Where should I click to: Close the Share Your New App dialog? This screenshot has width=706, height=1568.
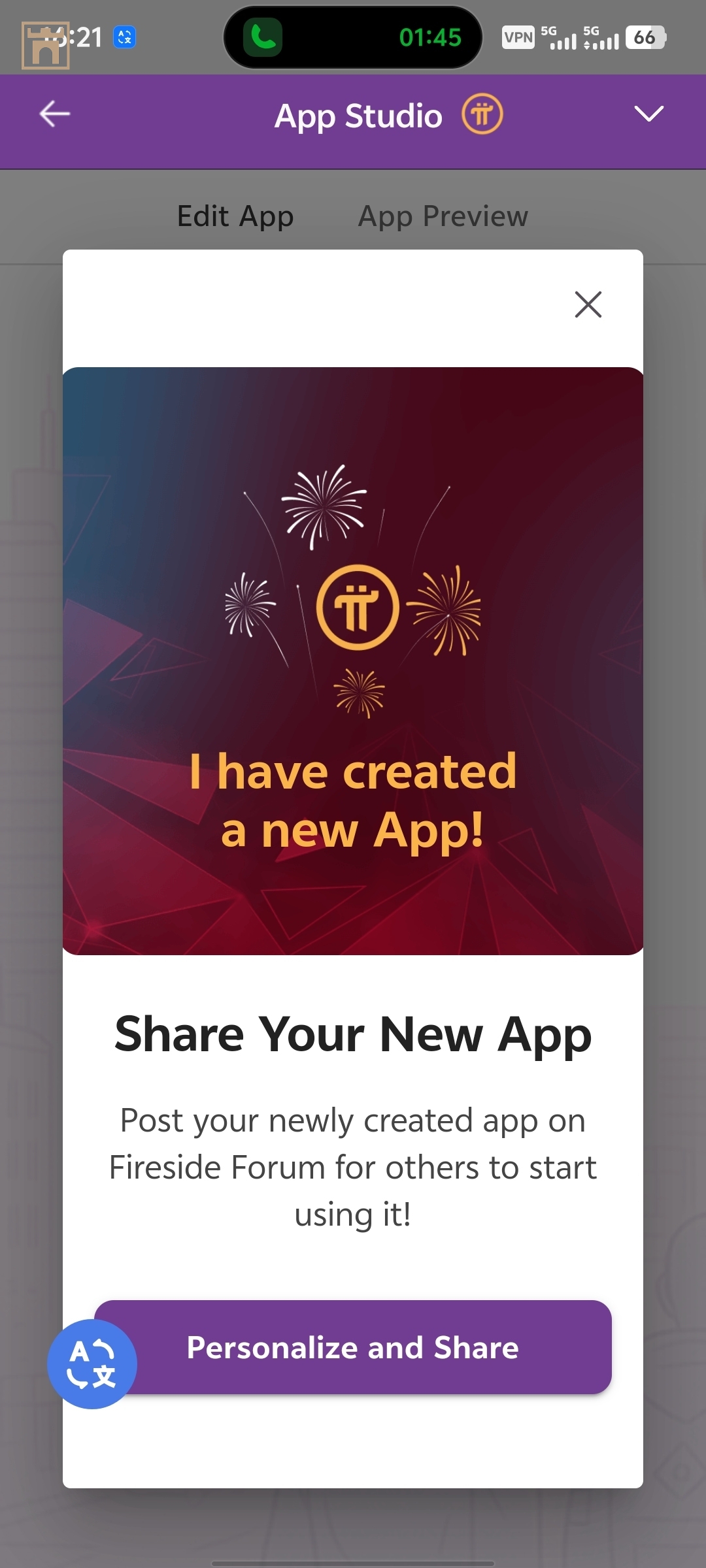[x=588, y=304]
